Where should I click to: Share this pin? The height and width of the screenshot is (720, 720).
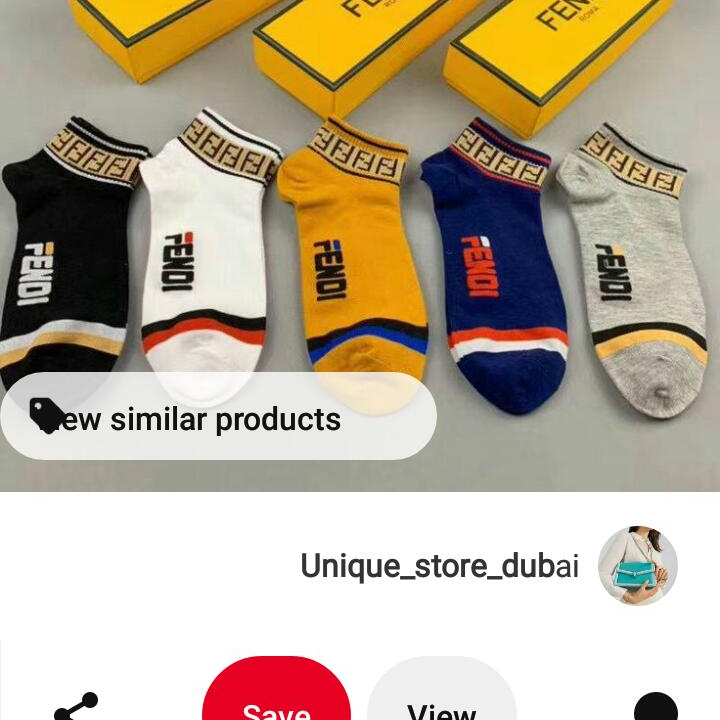click(76, 707)
